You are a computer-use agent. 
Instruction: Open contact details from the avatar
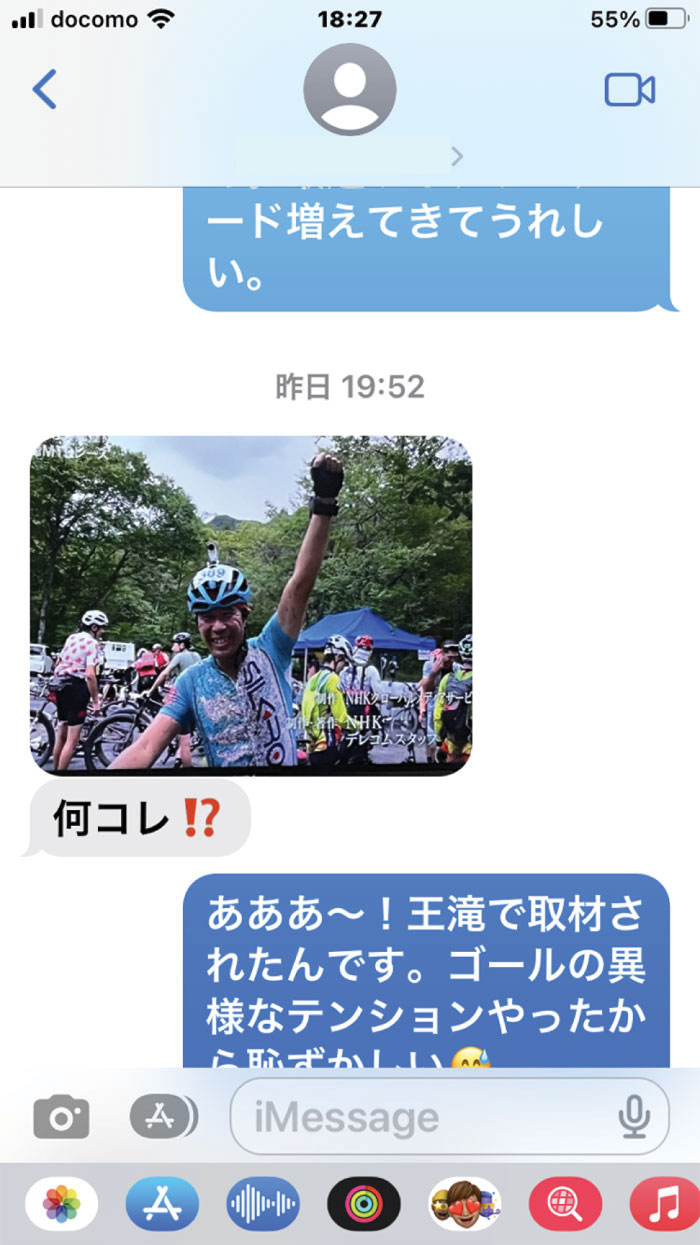pyautogui.click(x=350, y=90)
